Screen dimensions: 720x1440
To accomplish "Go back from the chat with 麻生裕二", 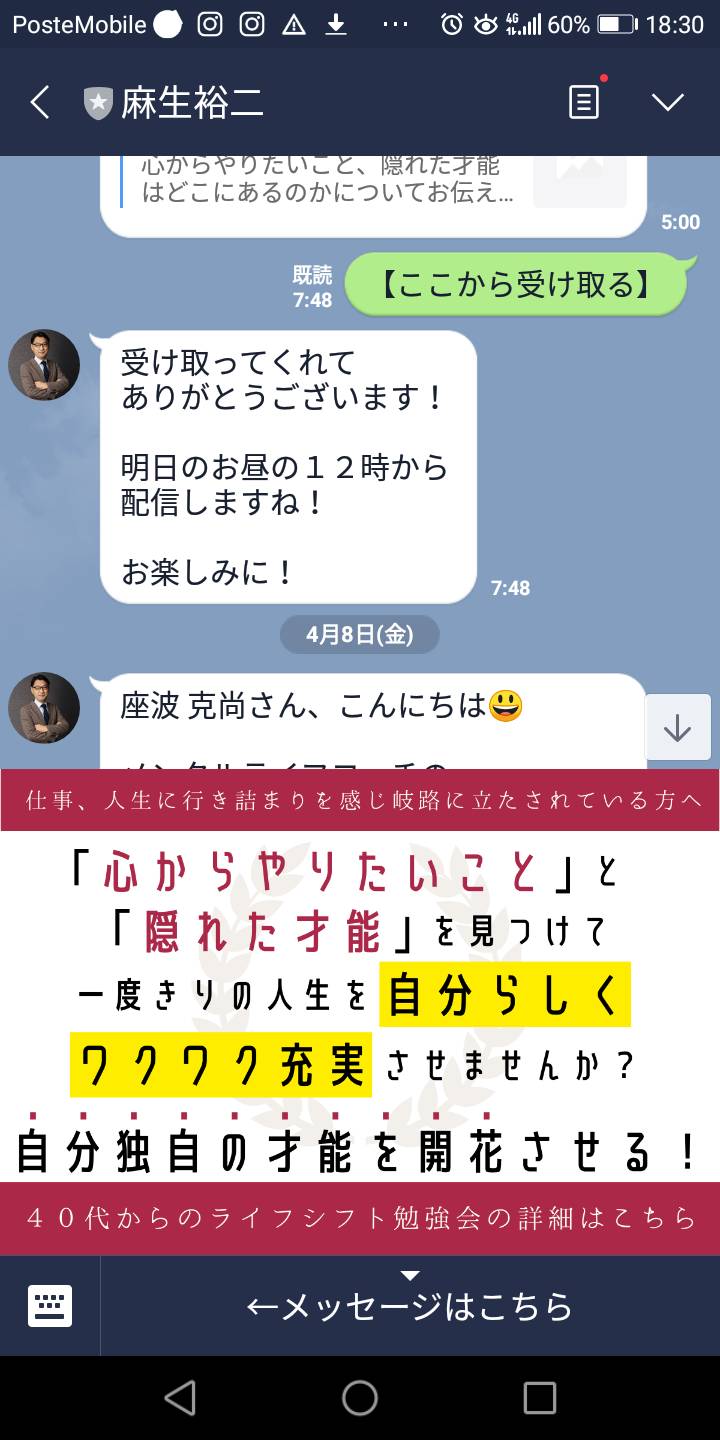I will [40, 102].
